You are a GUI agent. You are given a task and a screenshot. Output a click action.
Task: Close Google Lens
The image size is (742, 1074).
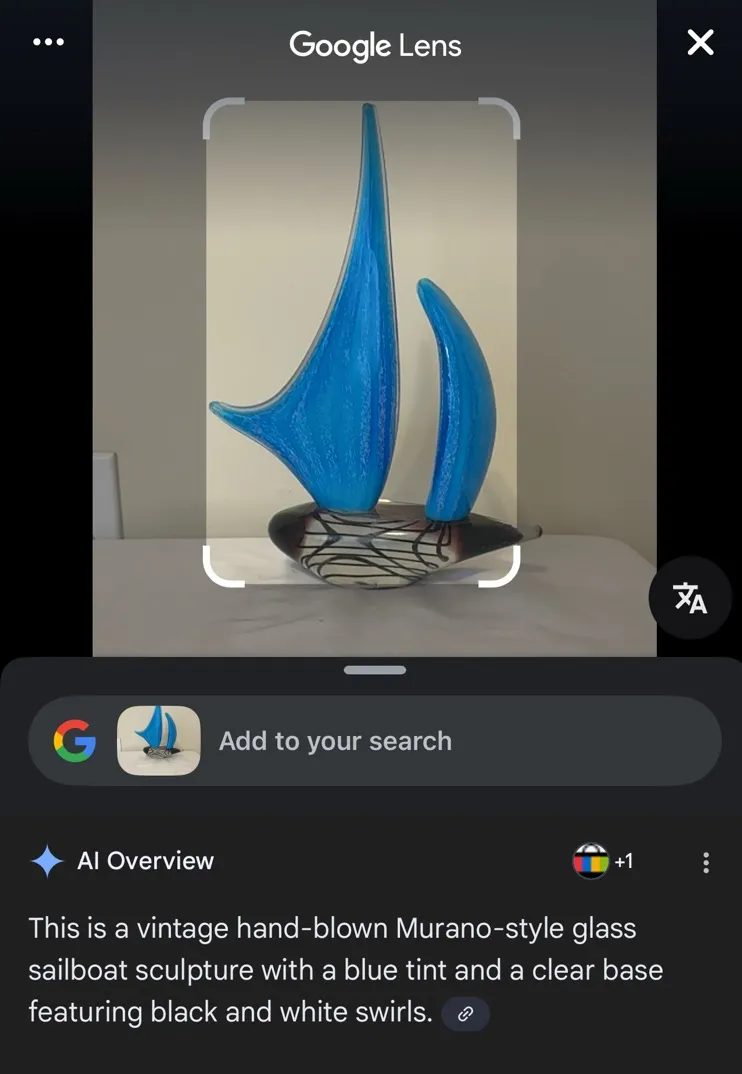coord(700,42)
